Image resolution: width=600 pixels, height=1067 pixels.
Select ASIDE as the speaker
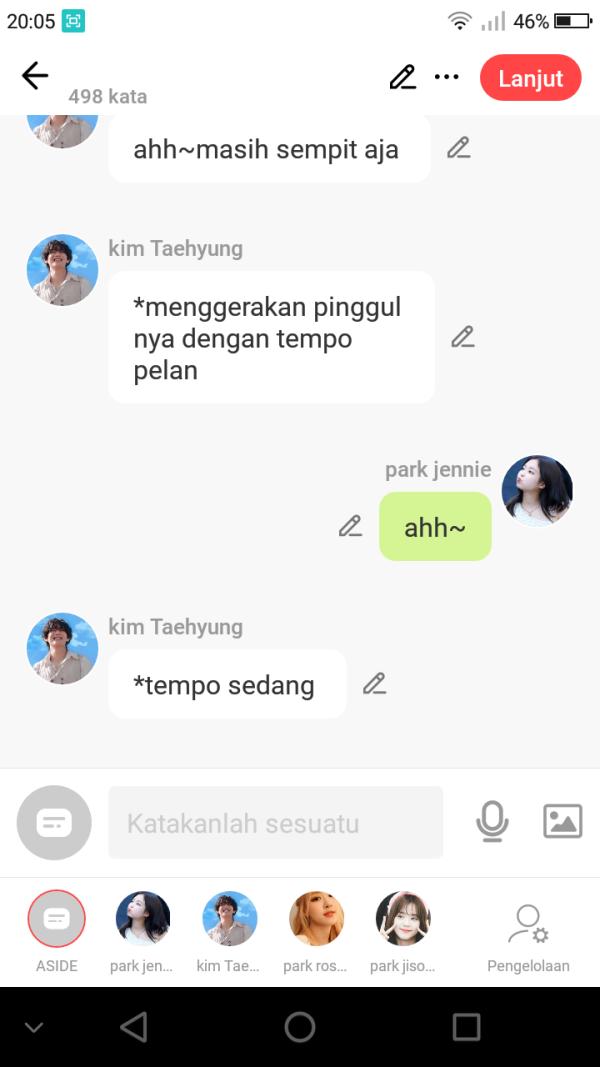click(x=57, y=919)
